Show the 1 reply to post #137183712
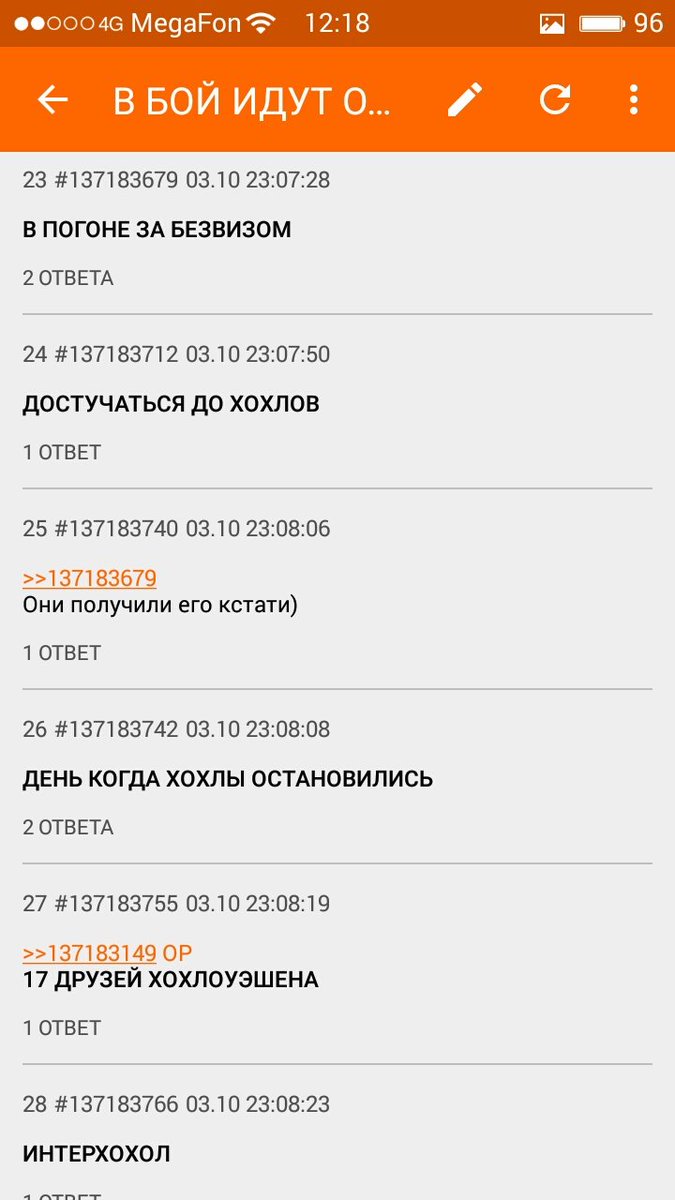675x1200 pixels. point(62,452)
